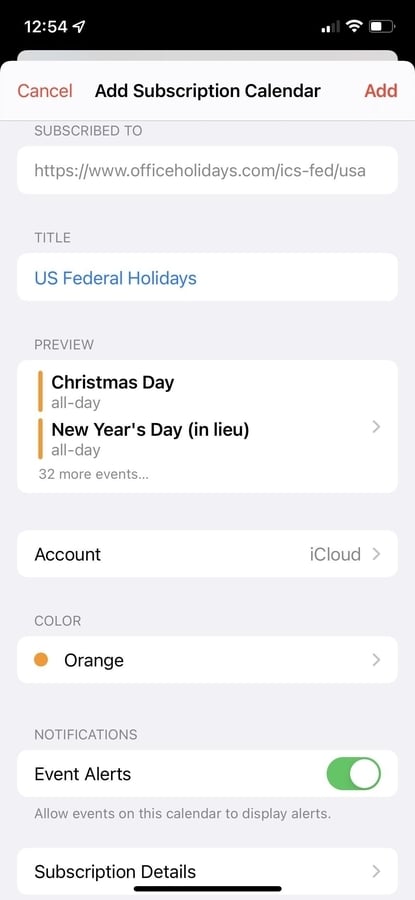Open the Account row set to iCloud
Image resolution: width=415 pixels, height=900 pixels.
pos(207,554)
